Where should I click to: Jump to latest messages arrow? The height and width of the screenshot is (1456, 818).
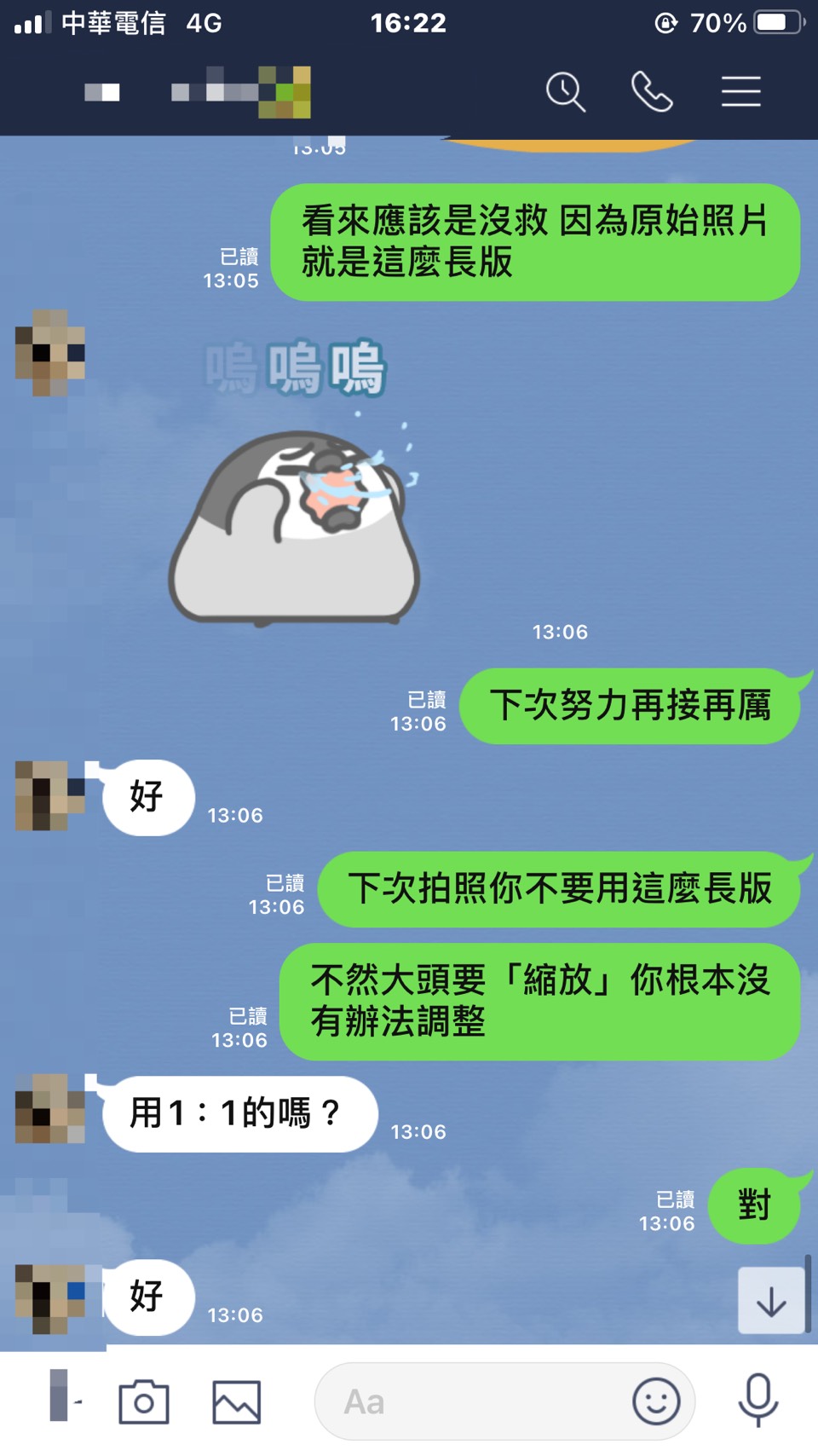[x=771, y=1301]
